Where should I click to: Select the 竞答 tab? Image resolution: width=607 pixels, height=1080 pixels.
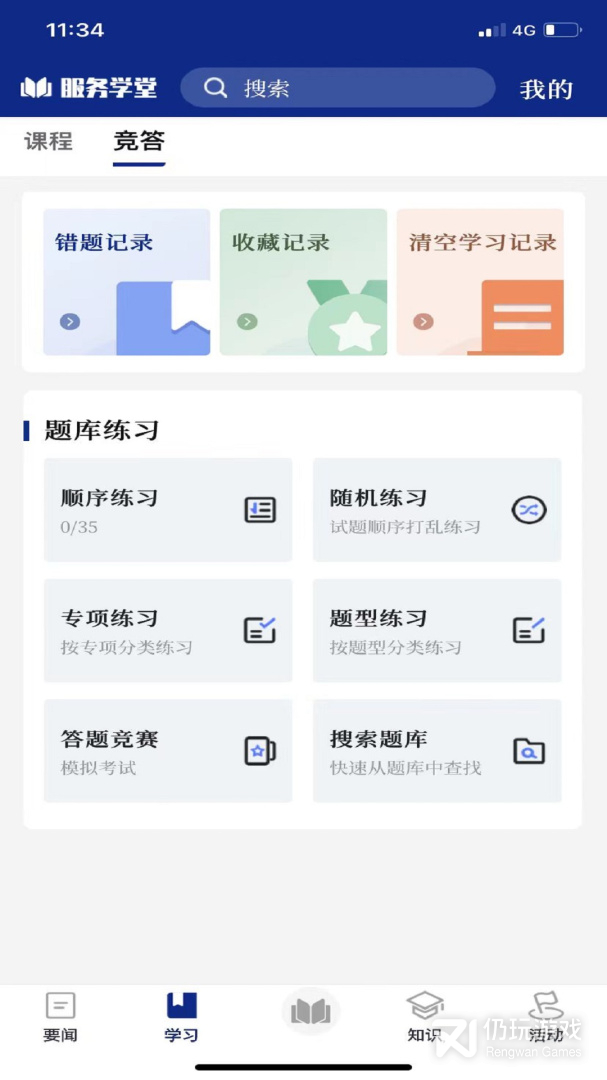(139, 141)
